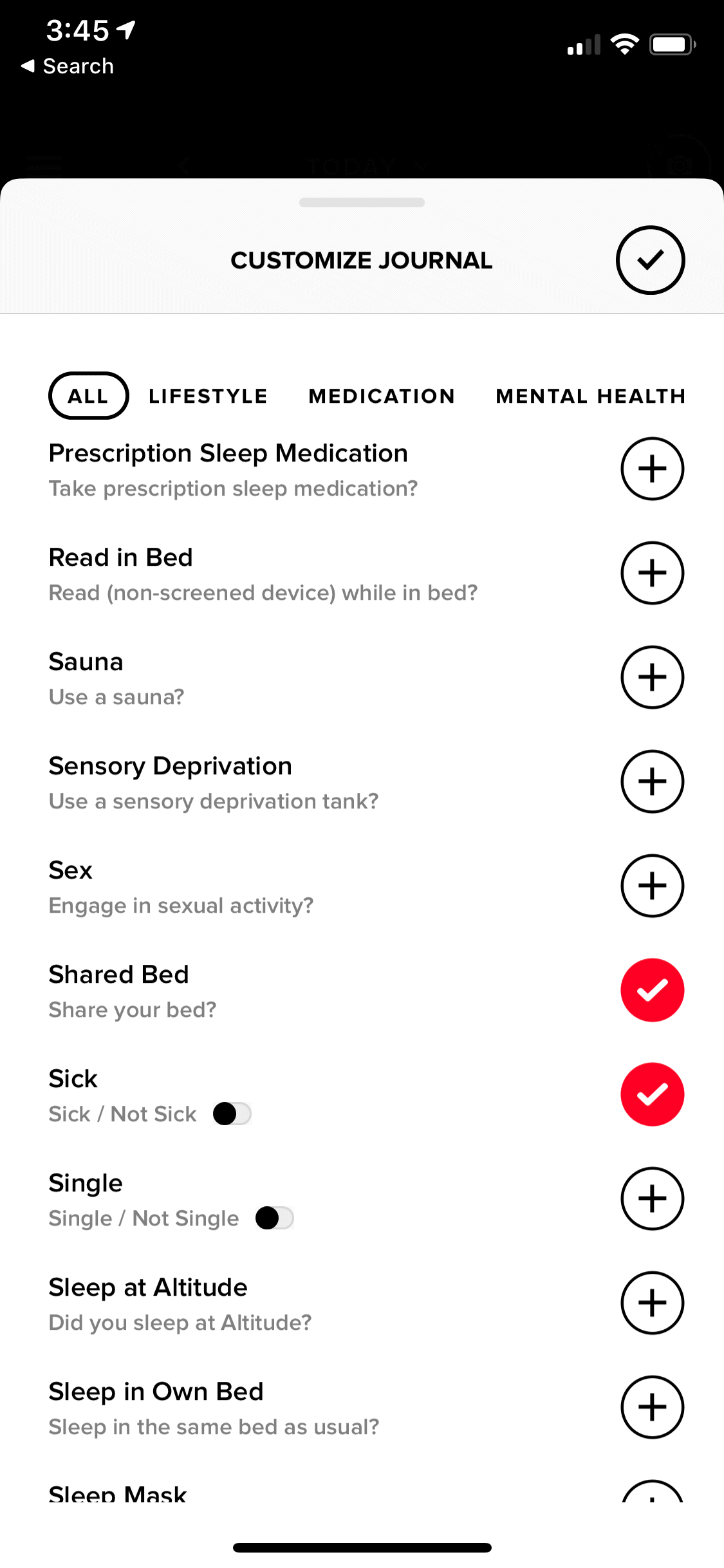Add Single to the journal

[653, 1199]
